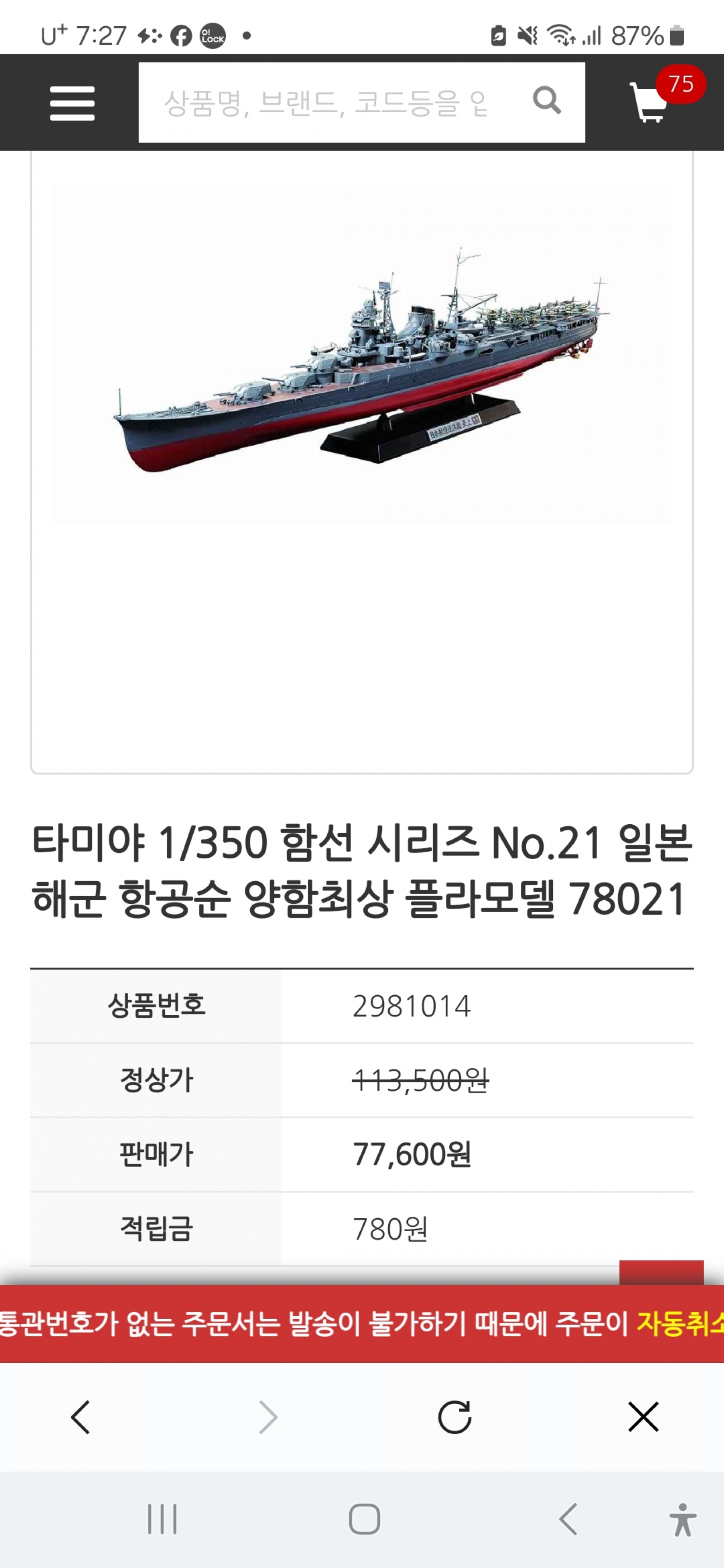Go to the phone home screen
Screen dimensions: 724x1568
click(x=364, y=1519)
